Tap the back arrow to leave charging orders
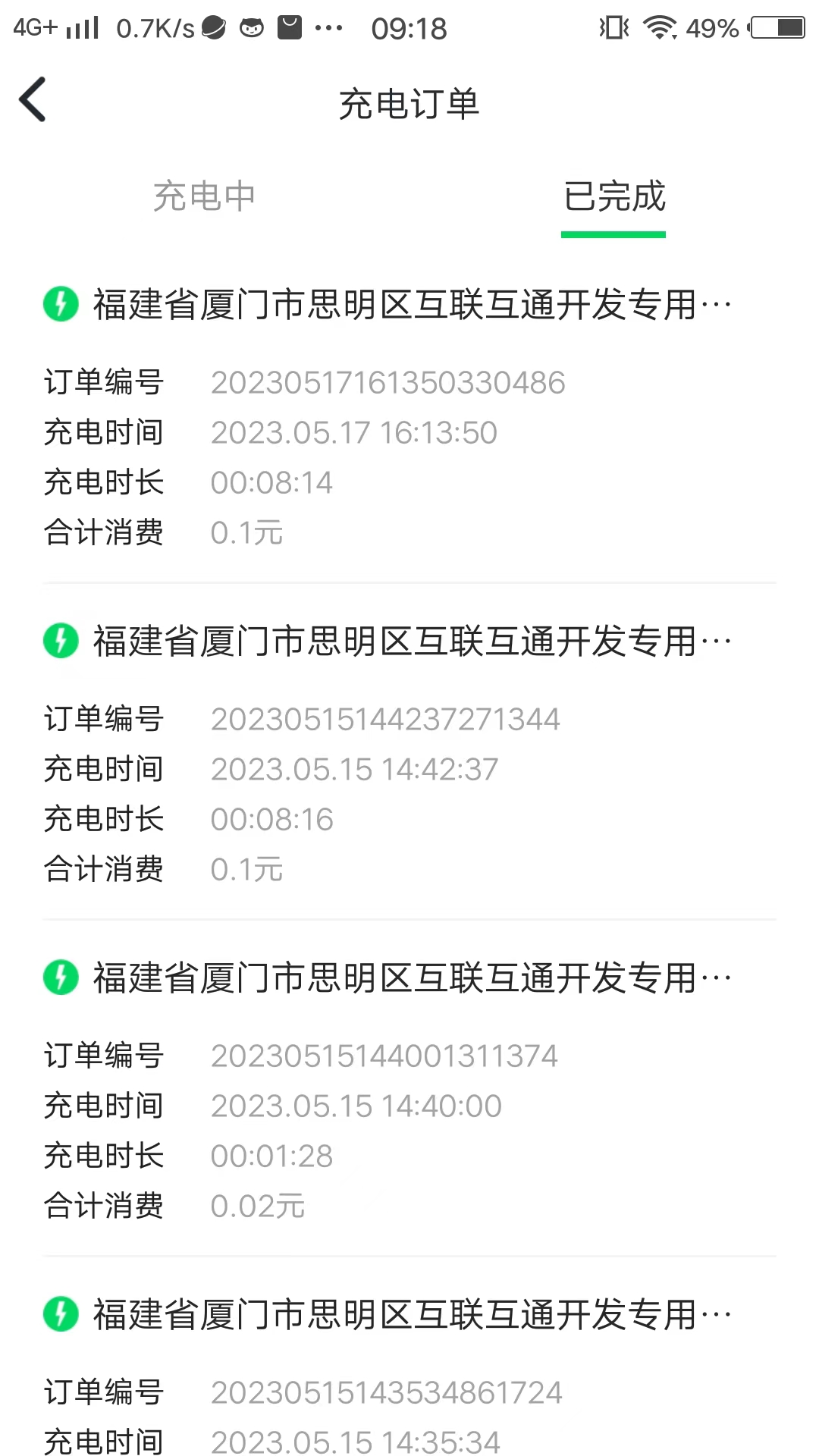819x1456 pixels. (x=32, y=99)
